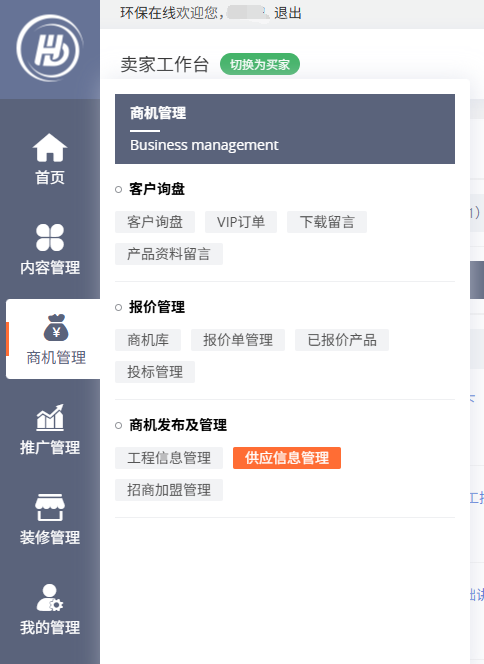Open 报价单管理
484x664 pixels.
(x=238, y=340)
